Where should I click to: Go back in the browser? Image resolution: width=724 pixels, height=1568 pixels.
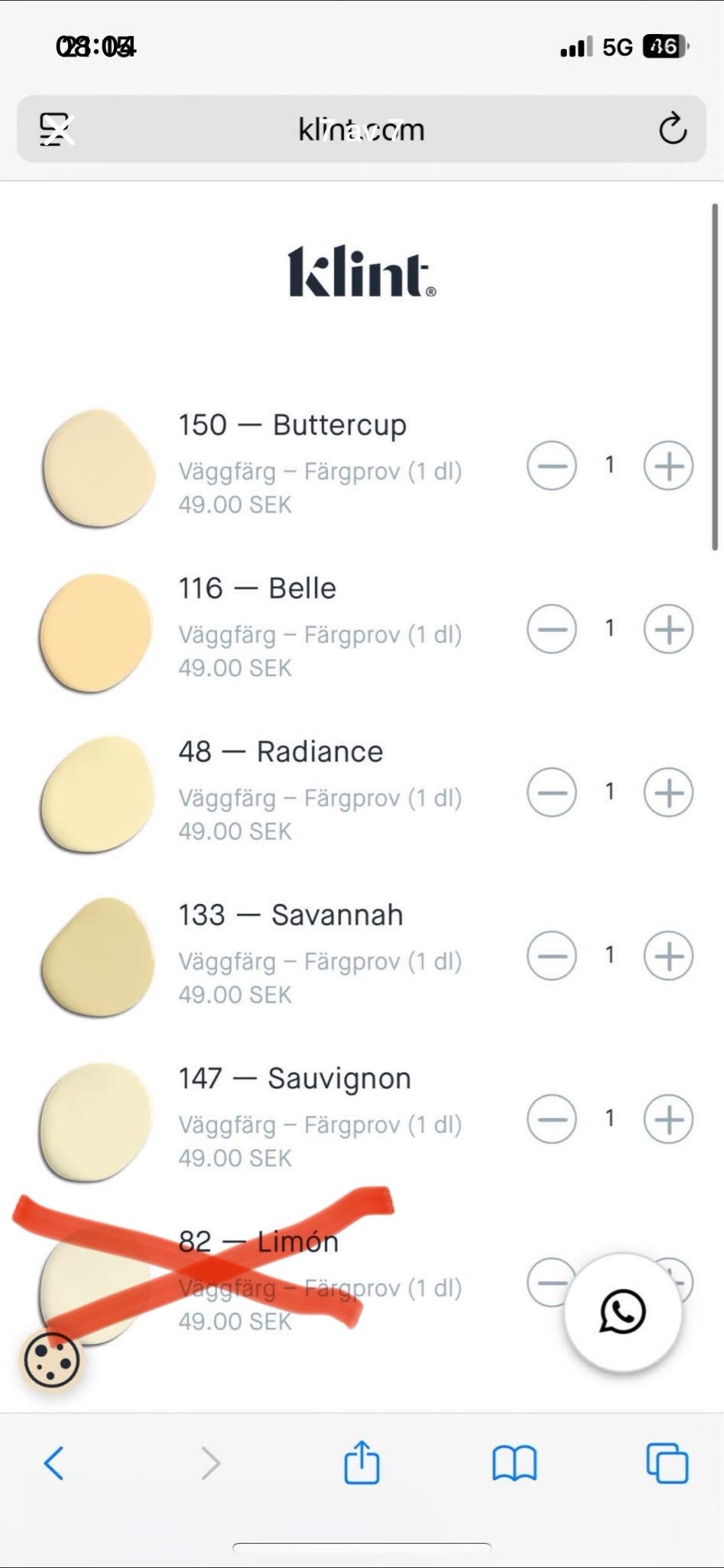[x=54, y=1463]
